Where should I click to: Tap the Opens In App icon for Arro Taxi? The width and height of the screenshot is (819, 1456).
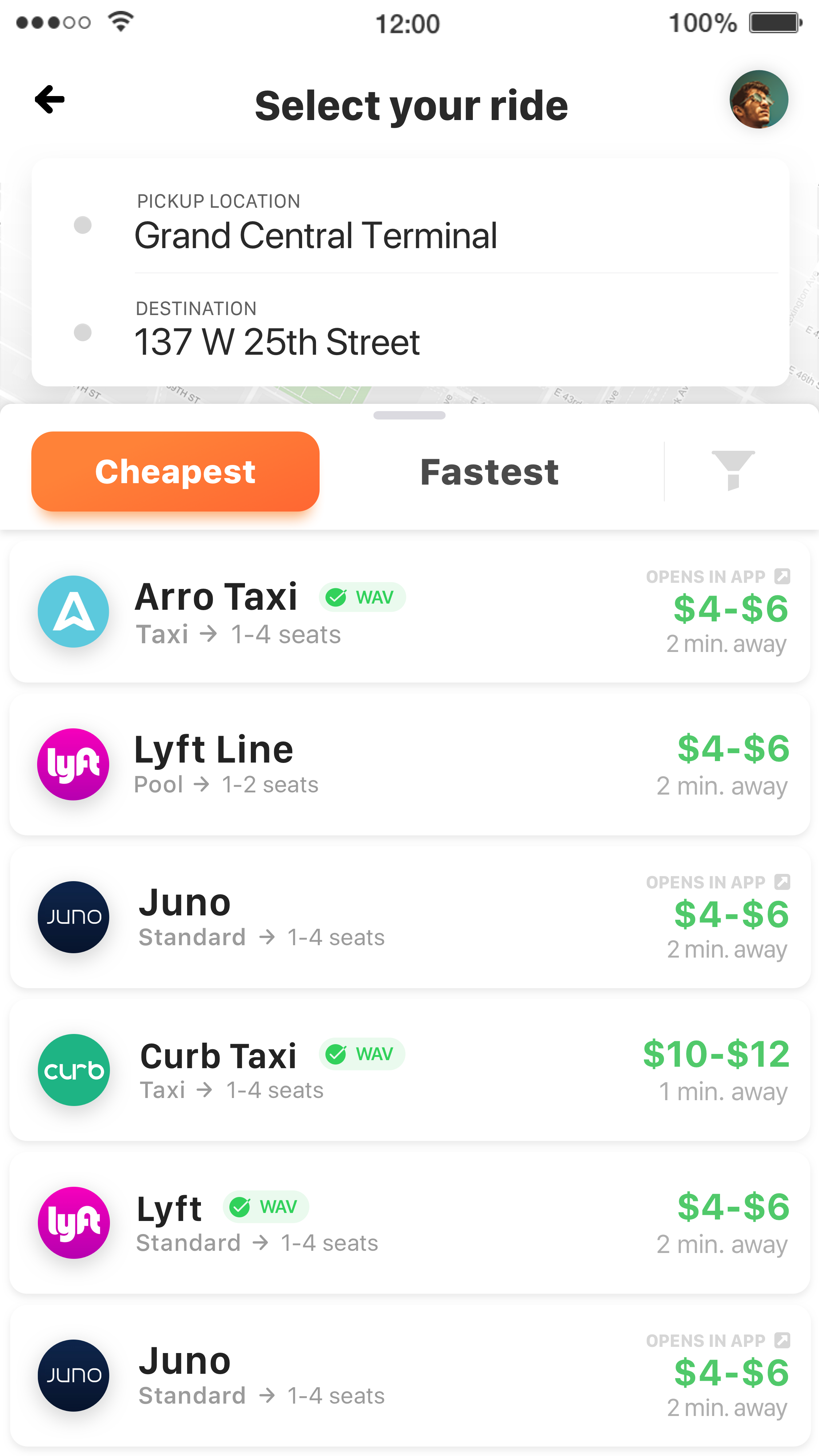pyautogui.click(x=783, y=576)
